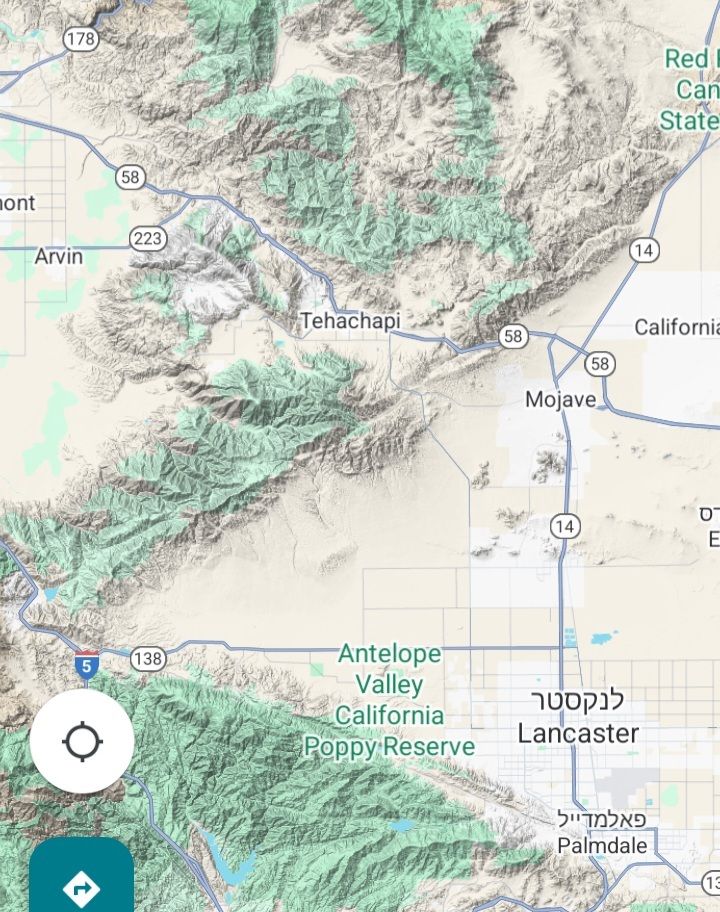Select the Mojave place label
Screen dimensions: 720x912
[560, 400]
